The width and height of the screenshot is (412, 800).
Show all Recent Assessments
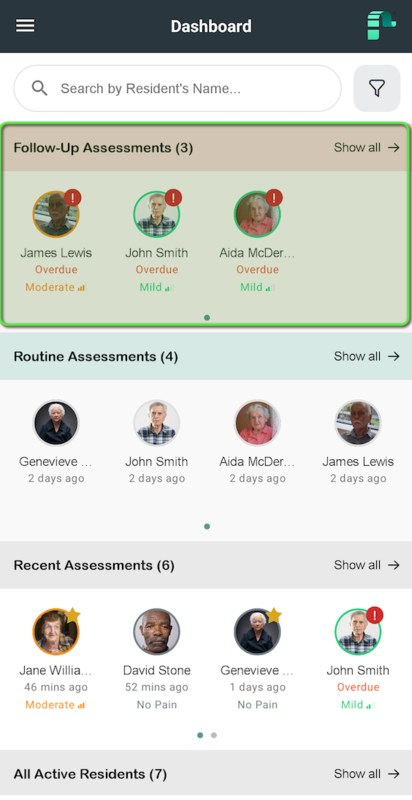366,565
